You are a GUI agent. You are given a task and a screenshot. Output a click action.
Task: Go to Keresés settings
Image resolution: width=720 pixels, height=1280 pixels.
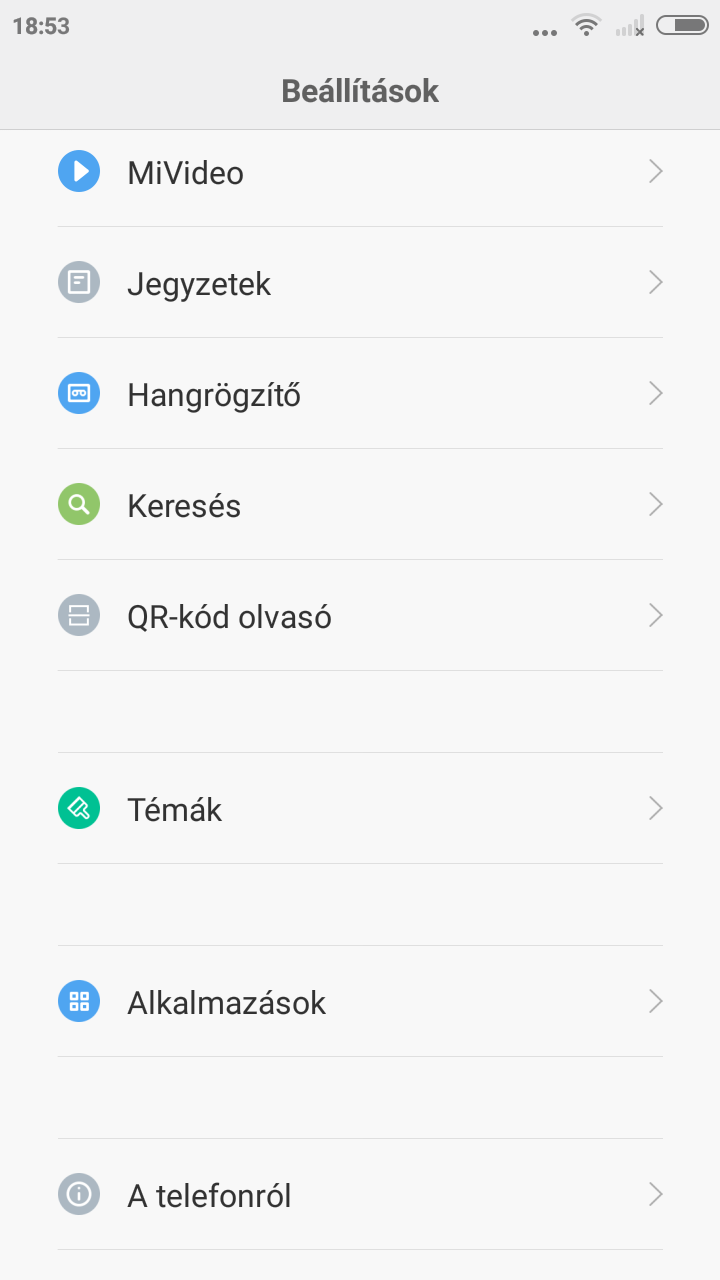tap(360, 505)
